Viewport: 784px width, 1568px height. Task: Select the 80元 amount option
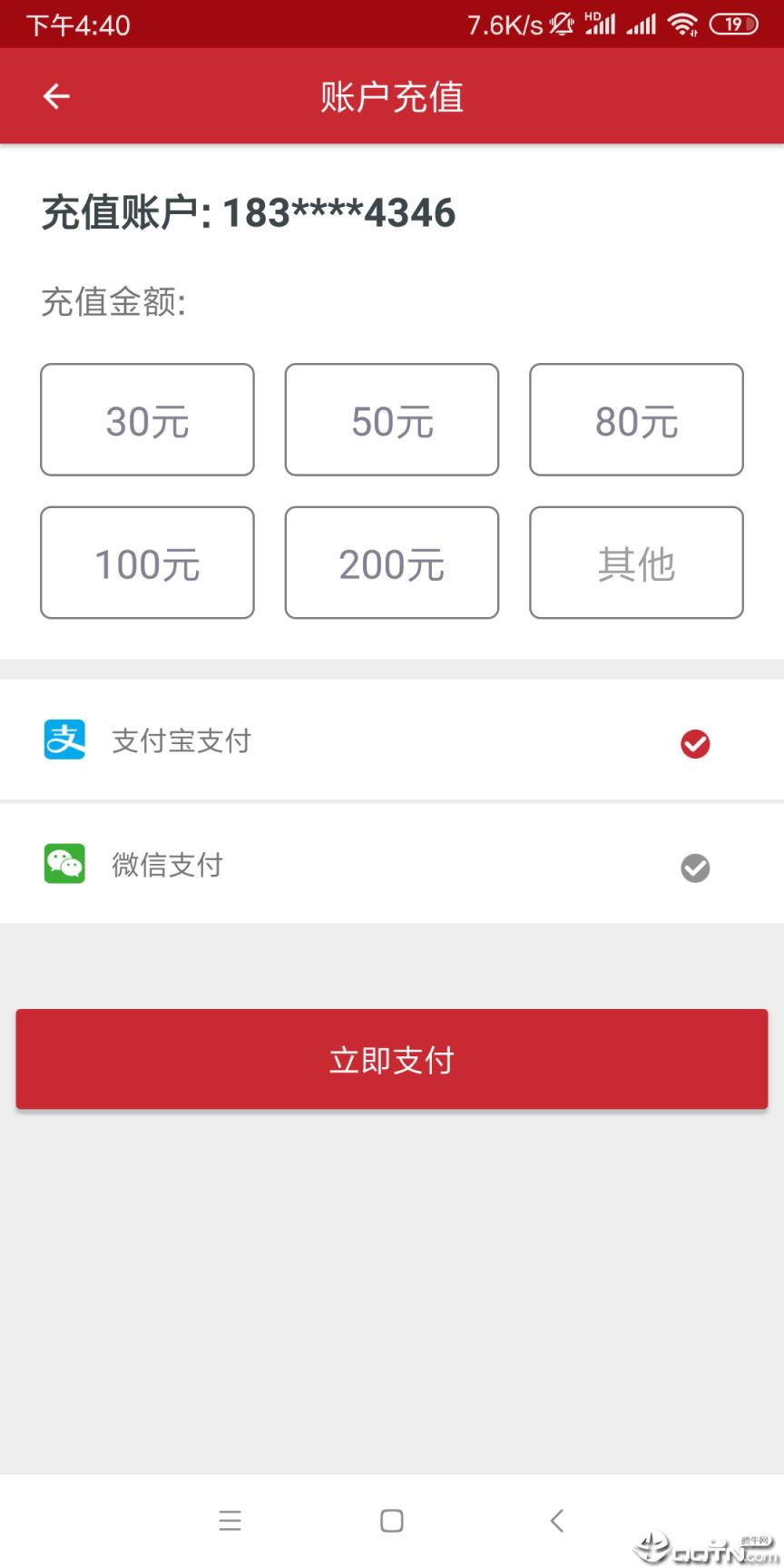pos(635,419)
